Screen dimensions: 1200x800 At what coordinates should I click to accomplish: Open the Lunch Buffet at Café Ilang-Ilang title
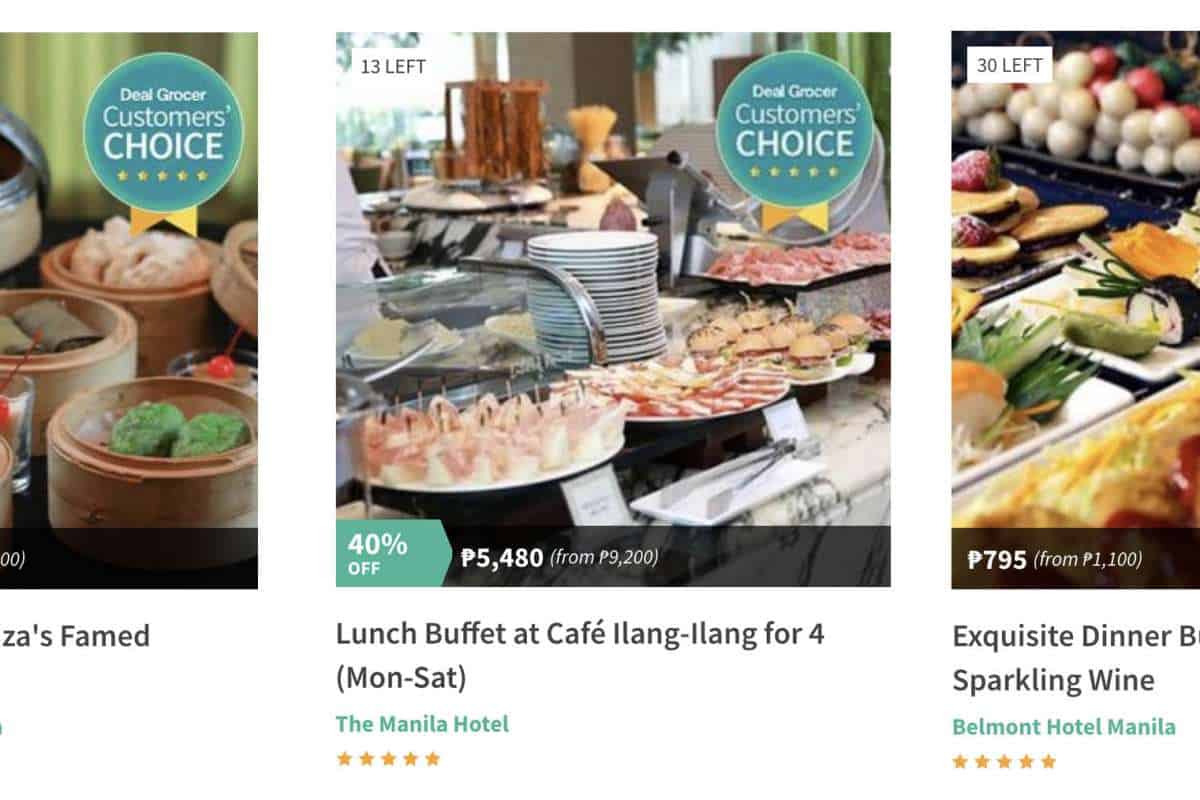coord(580,655)
